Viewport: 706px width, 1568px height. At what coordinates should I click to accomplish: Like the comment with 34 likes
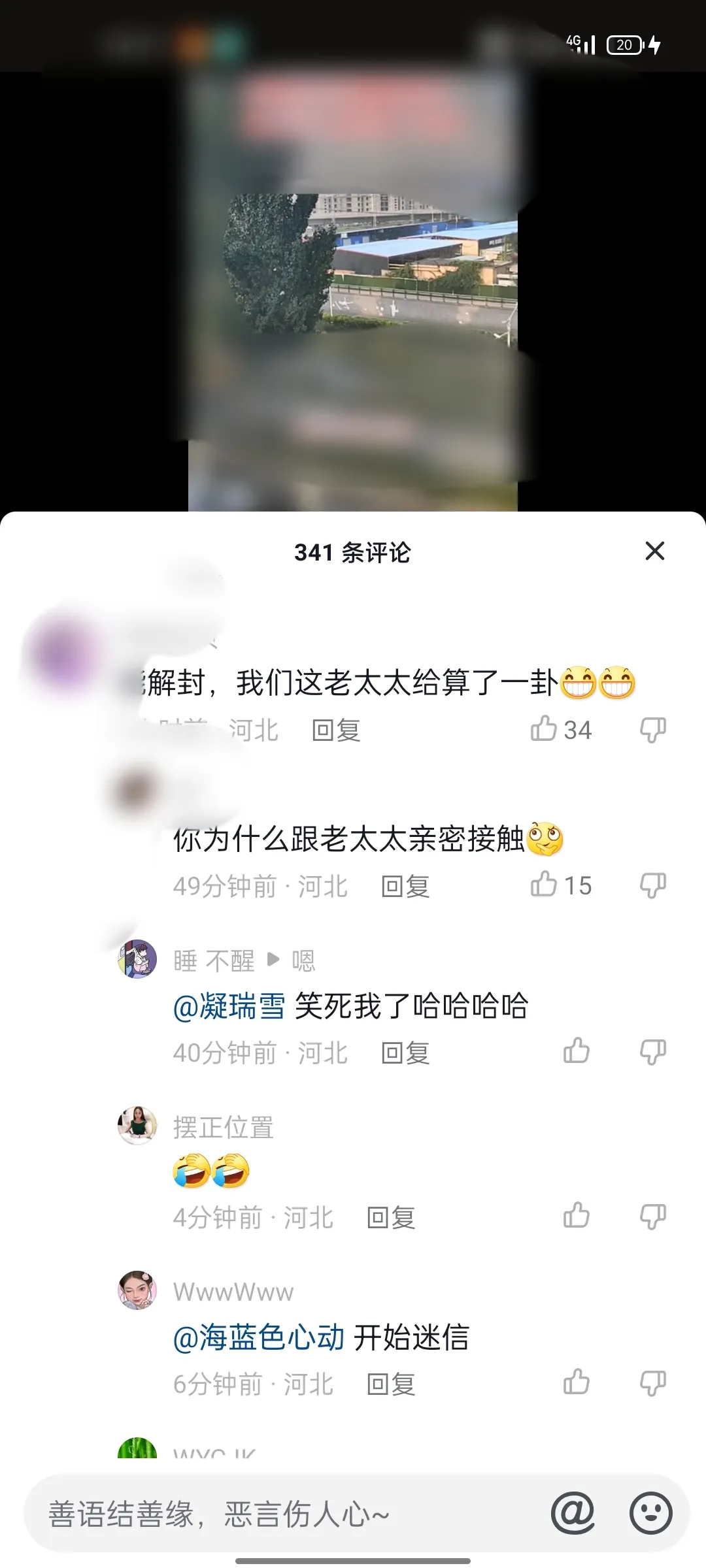tap(544, 728)
